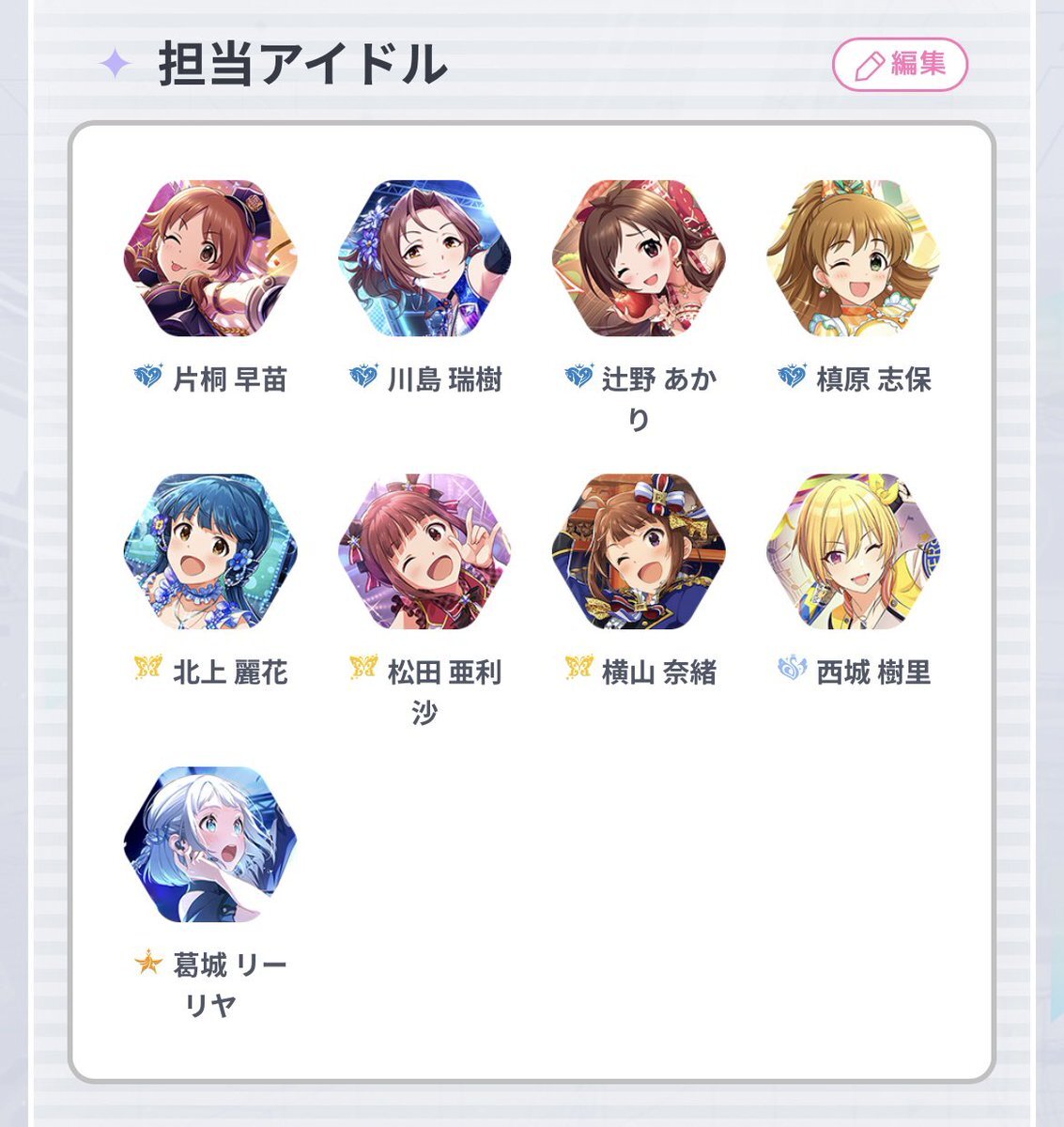Open idol 辻野 あかり
1064x1127 pixels.
click(x=639, y=259)
